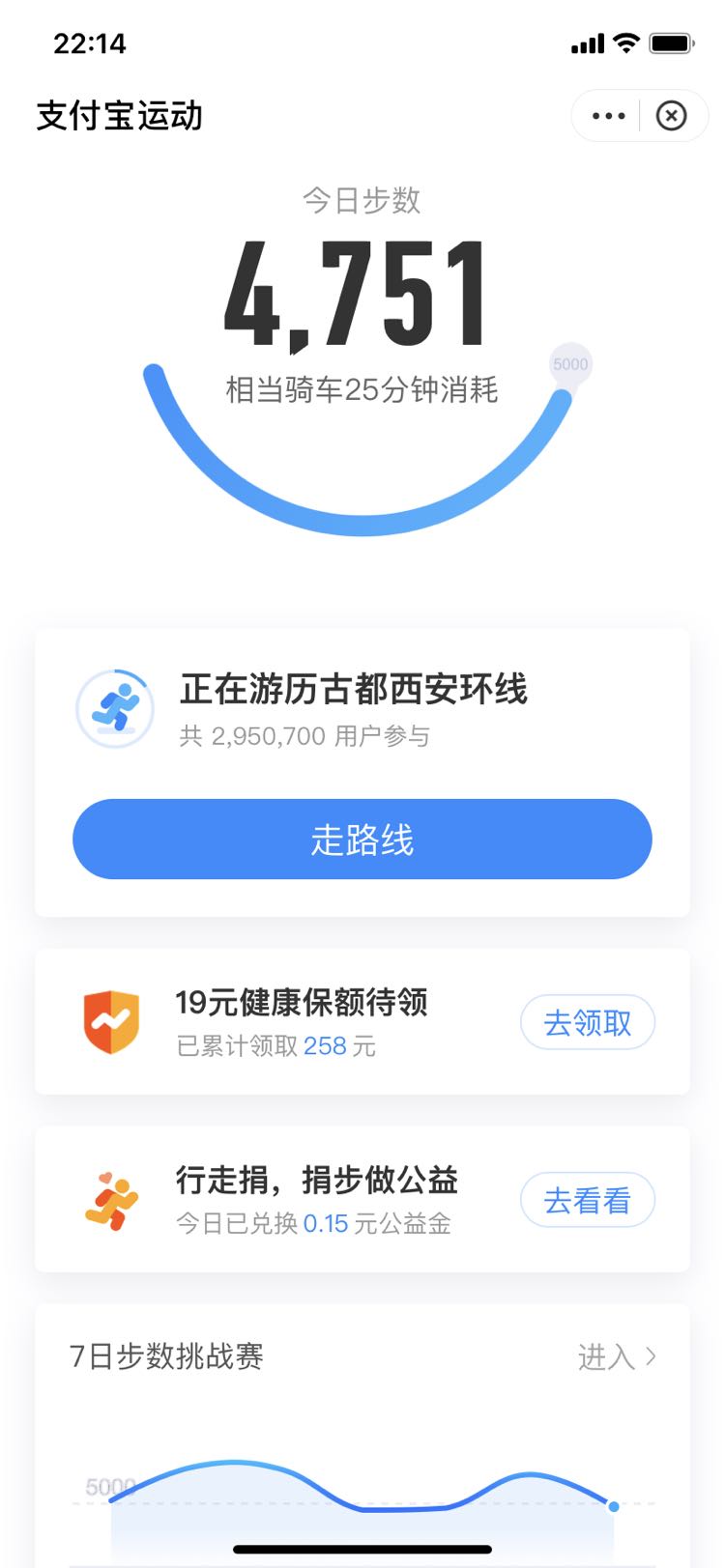Enter the 7日步数挑战赛 via 进入
This screenshot has width=725, height=1568.
click(617, 1356)
